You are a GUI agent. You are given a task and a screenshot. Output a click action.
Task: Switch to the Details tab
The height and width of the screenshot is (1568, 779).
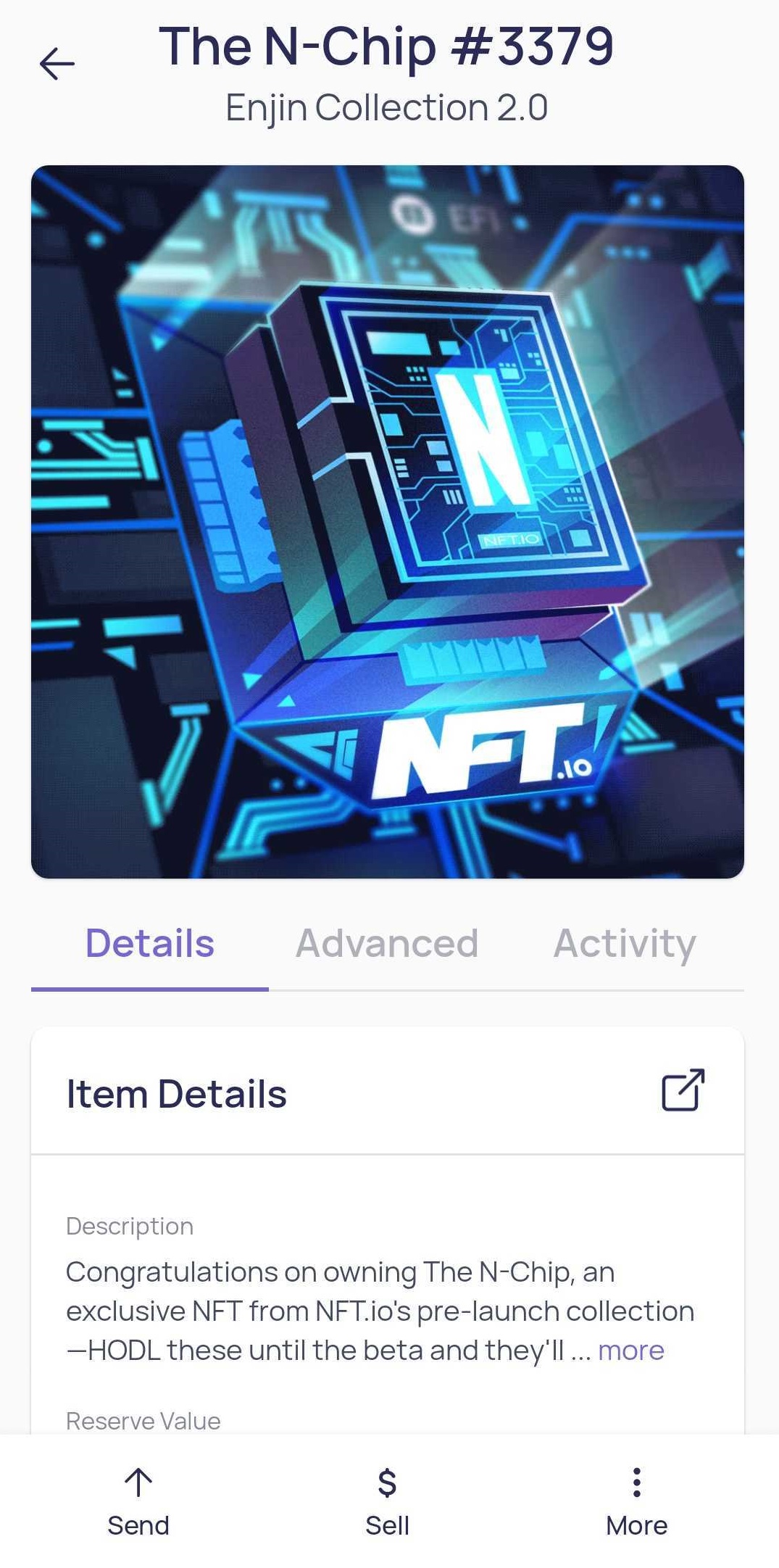tap(150, 944)
